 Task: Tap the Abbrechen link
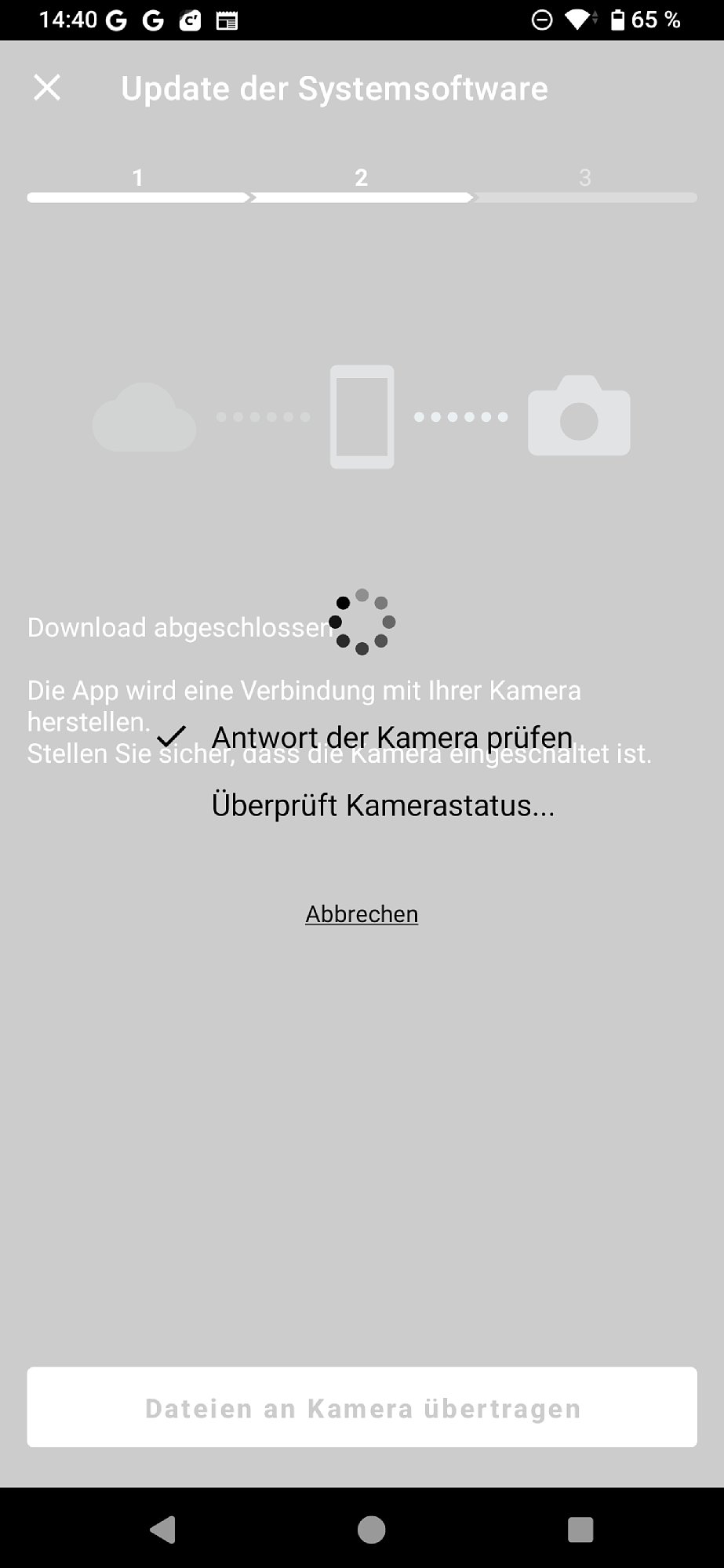point(362,914)
